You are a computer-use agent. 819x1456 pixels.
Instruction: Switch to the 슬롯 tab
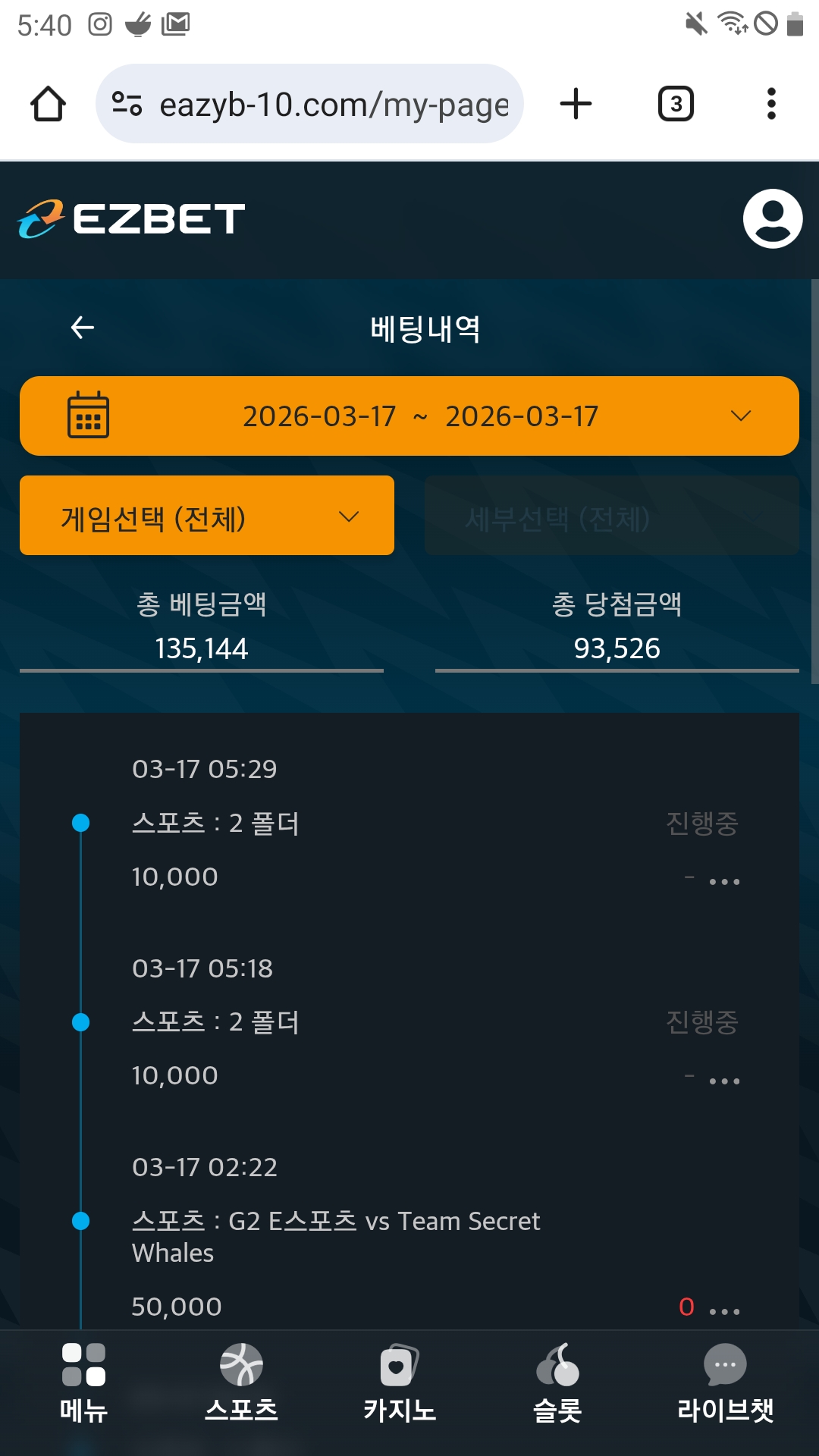click(x=557, y=1382)
